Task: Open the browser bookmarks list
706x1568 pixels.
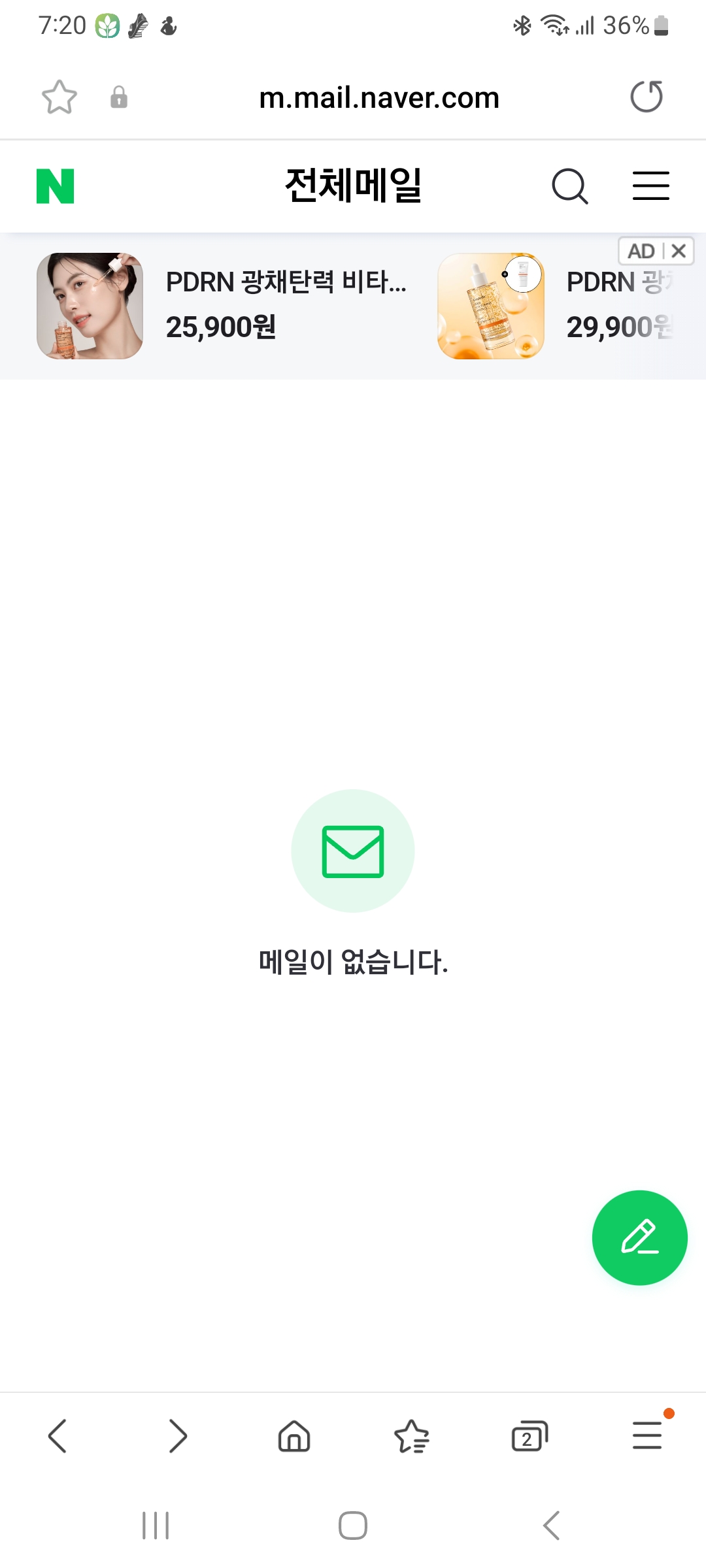Action: pos(412,1436)
